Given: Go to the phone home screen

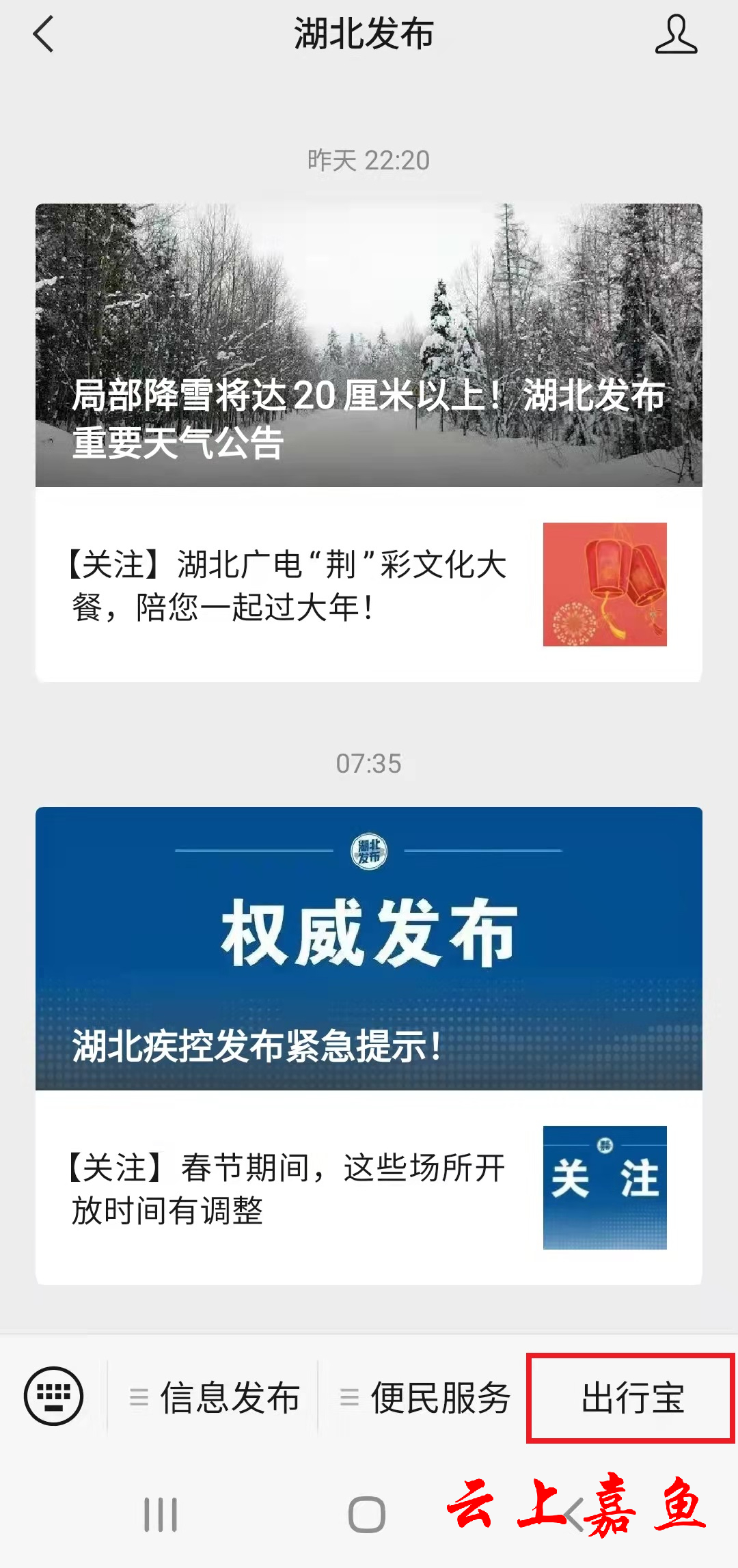Looking at the screenshot, I should [367, 1515].
